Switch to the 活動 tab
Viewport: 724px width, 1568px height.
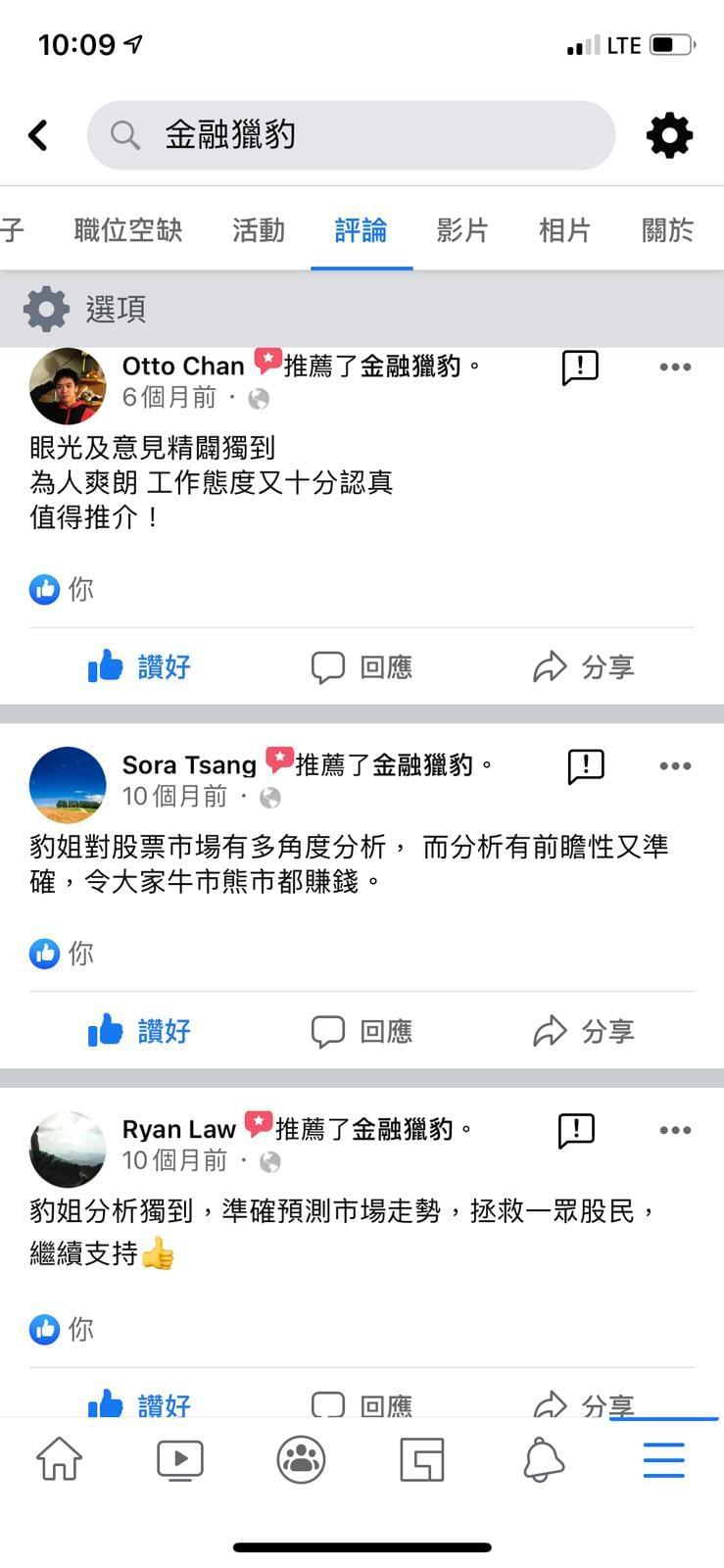pyautogui.click(x=259, y=230)
